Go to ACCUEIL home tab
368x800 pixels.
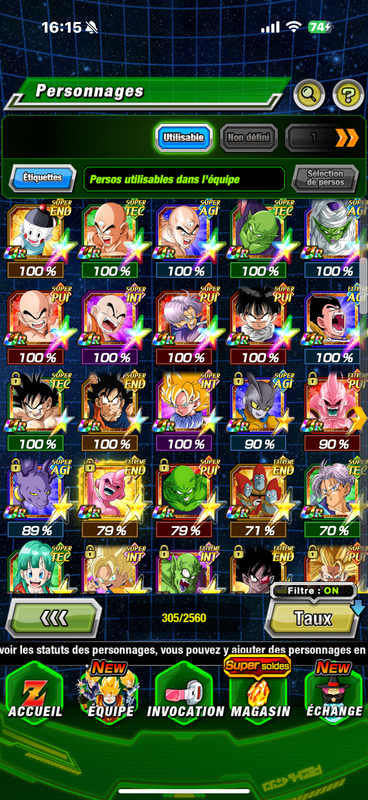click(x=35, y=691)
